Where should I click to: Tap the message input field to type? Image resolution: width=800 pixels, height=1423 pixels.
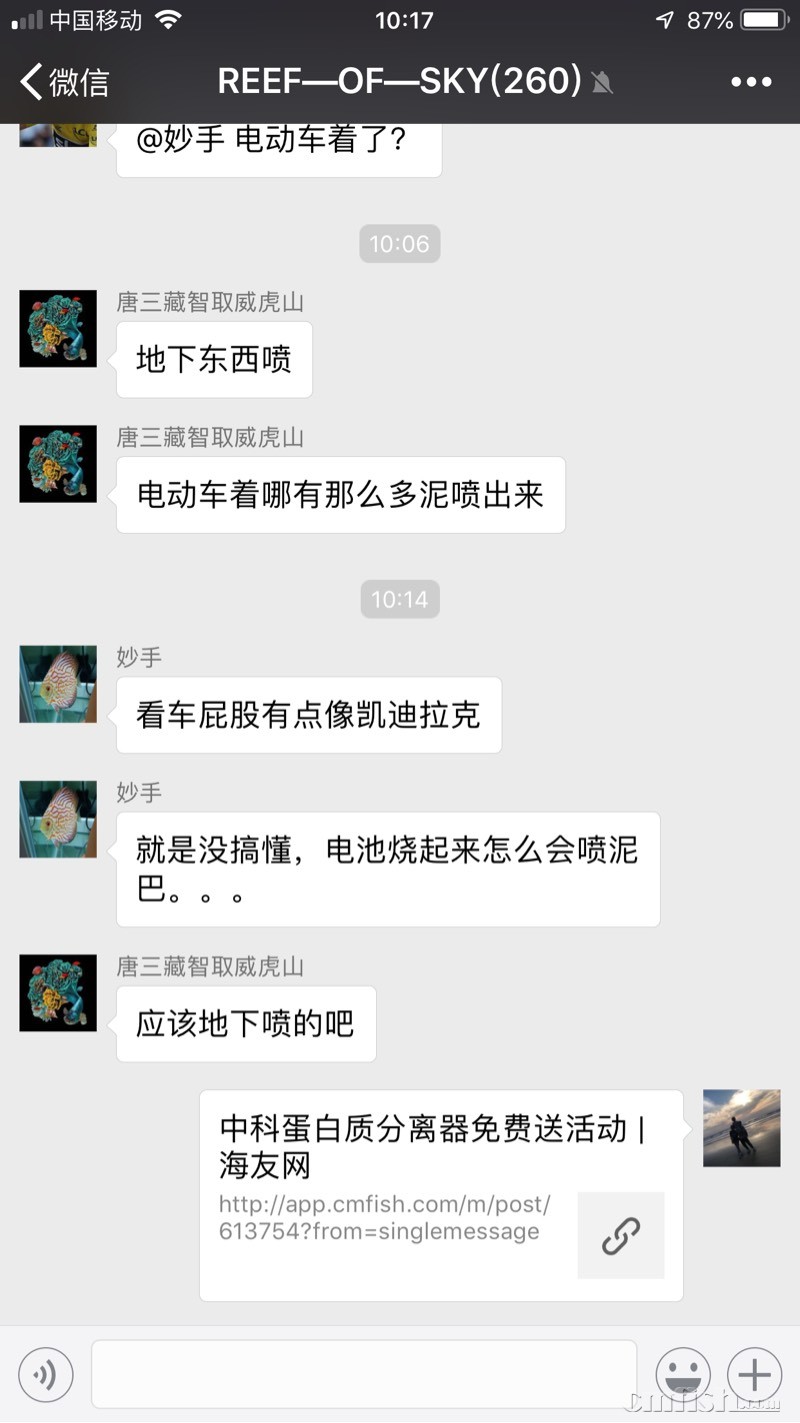tap(365, 1373)
